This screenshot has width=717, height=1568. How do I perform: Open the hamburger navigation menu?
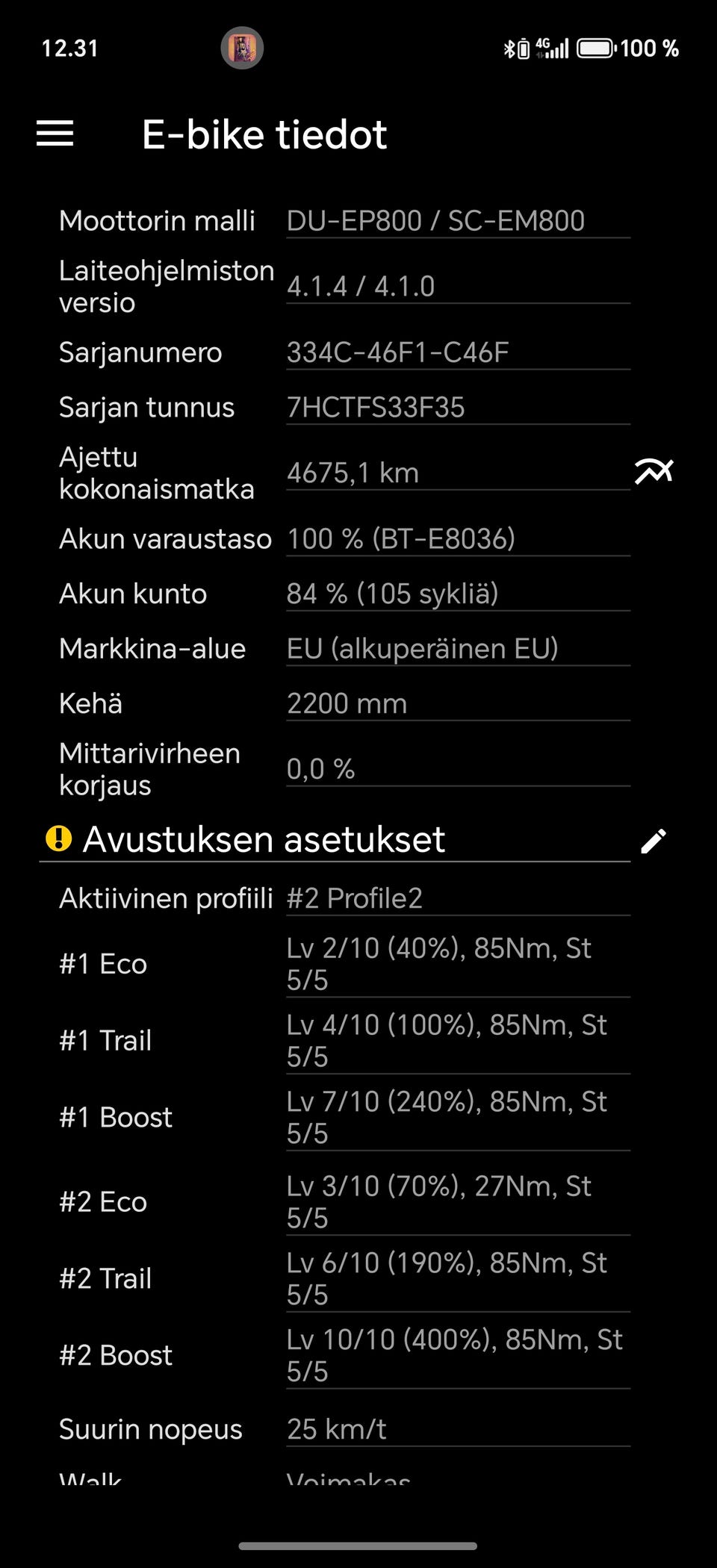click(x=55, y=134)
